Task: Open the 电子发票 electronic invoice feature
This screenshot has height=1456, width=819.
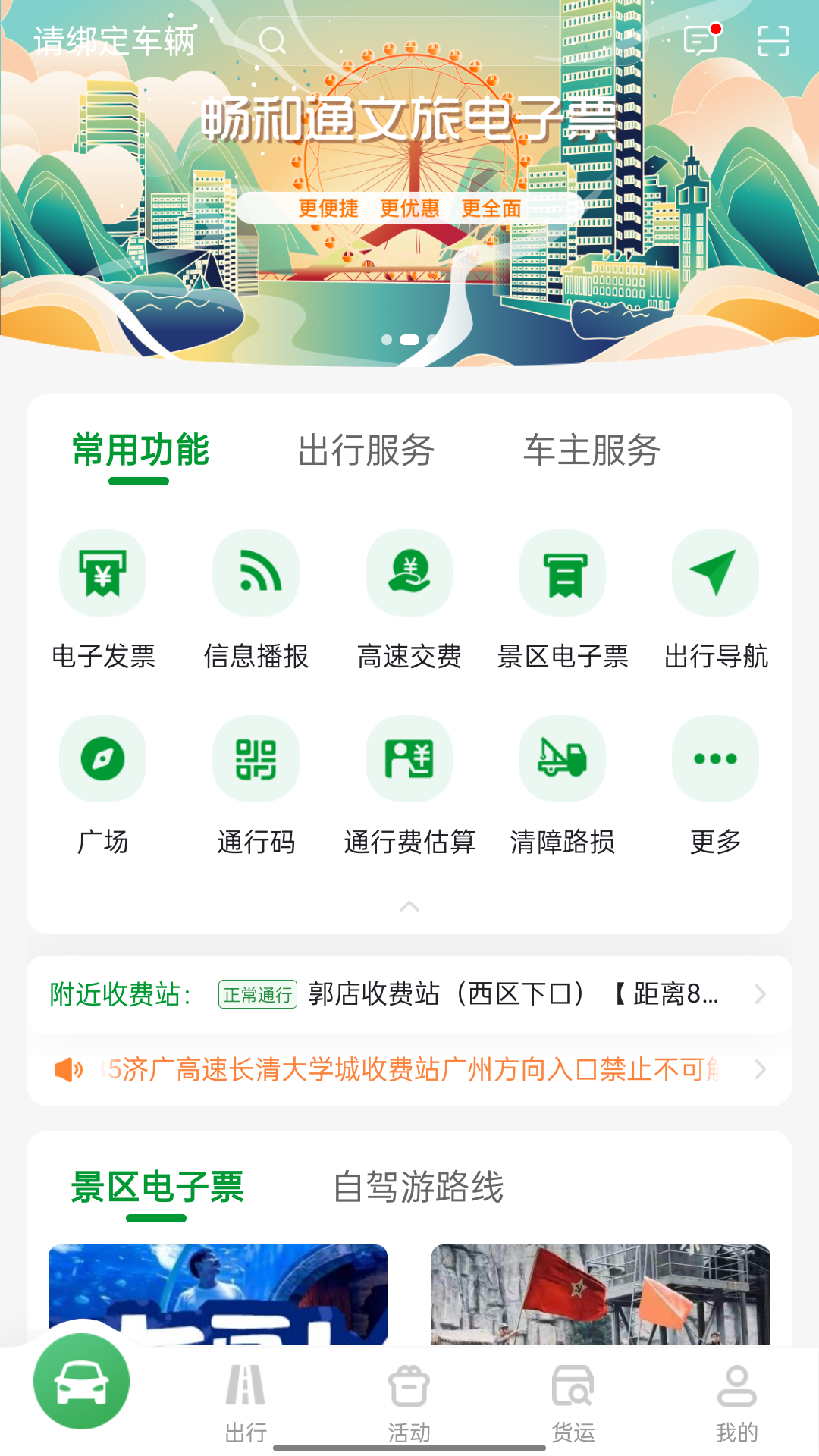Action: click(x=102, y=573)
